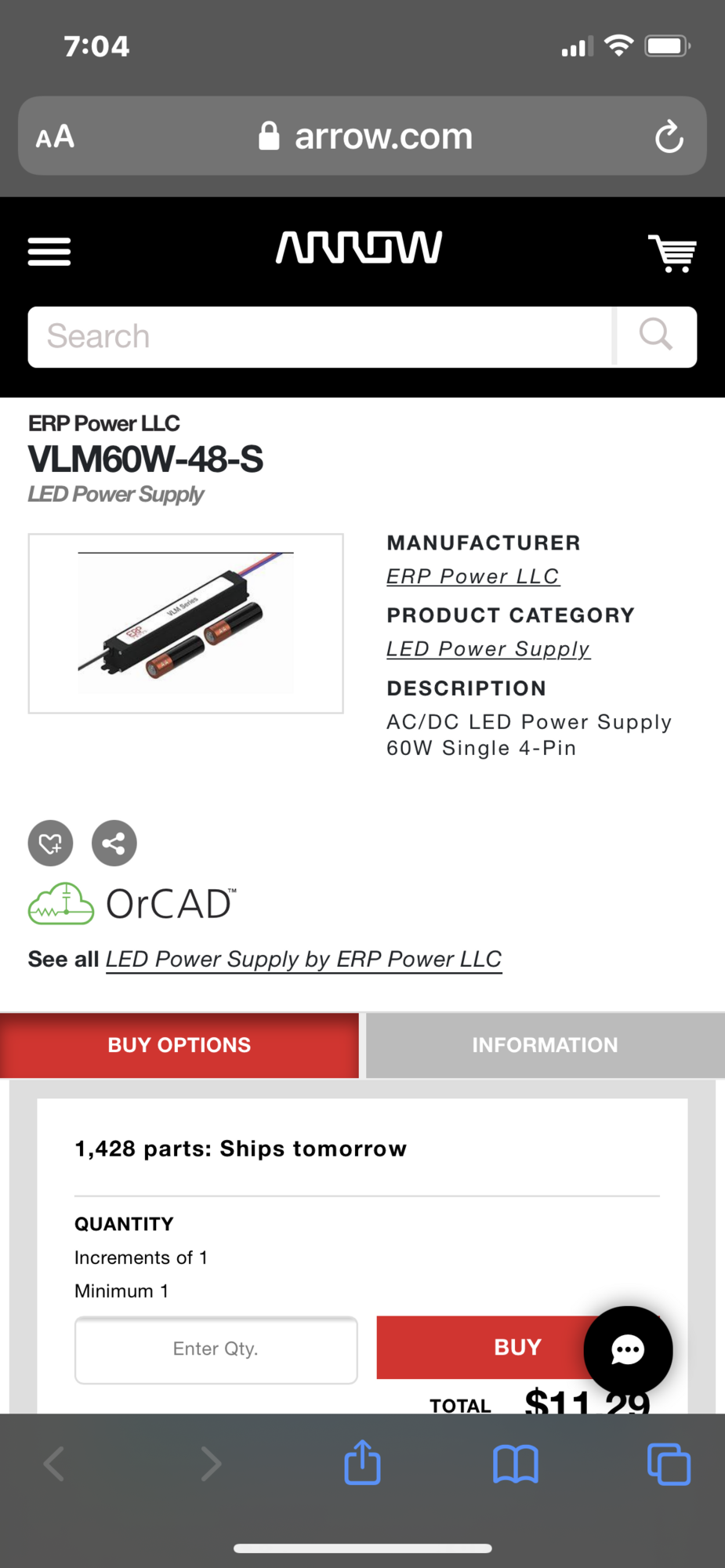
Task: Open the LED Power Supply category link
Action: [x=488, y=649]
